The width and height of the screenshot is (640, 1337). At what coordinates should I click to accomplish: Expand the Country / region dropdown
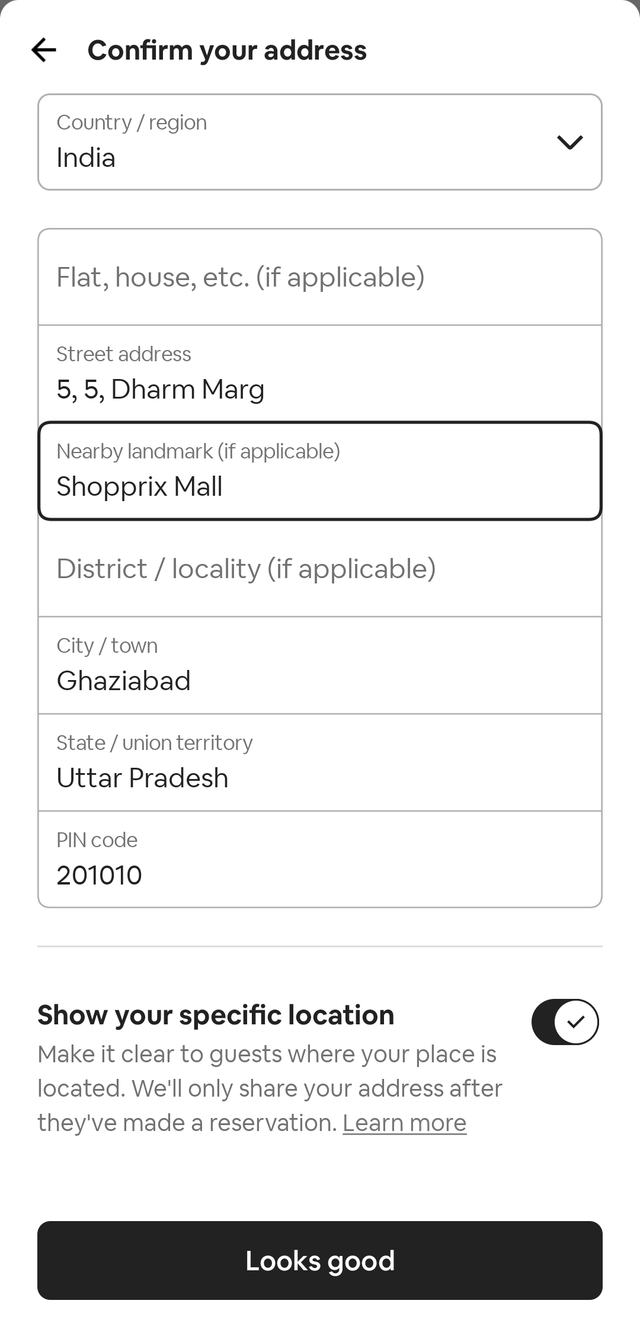(x=320, y=142)
